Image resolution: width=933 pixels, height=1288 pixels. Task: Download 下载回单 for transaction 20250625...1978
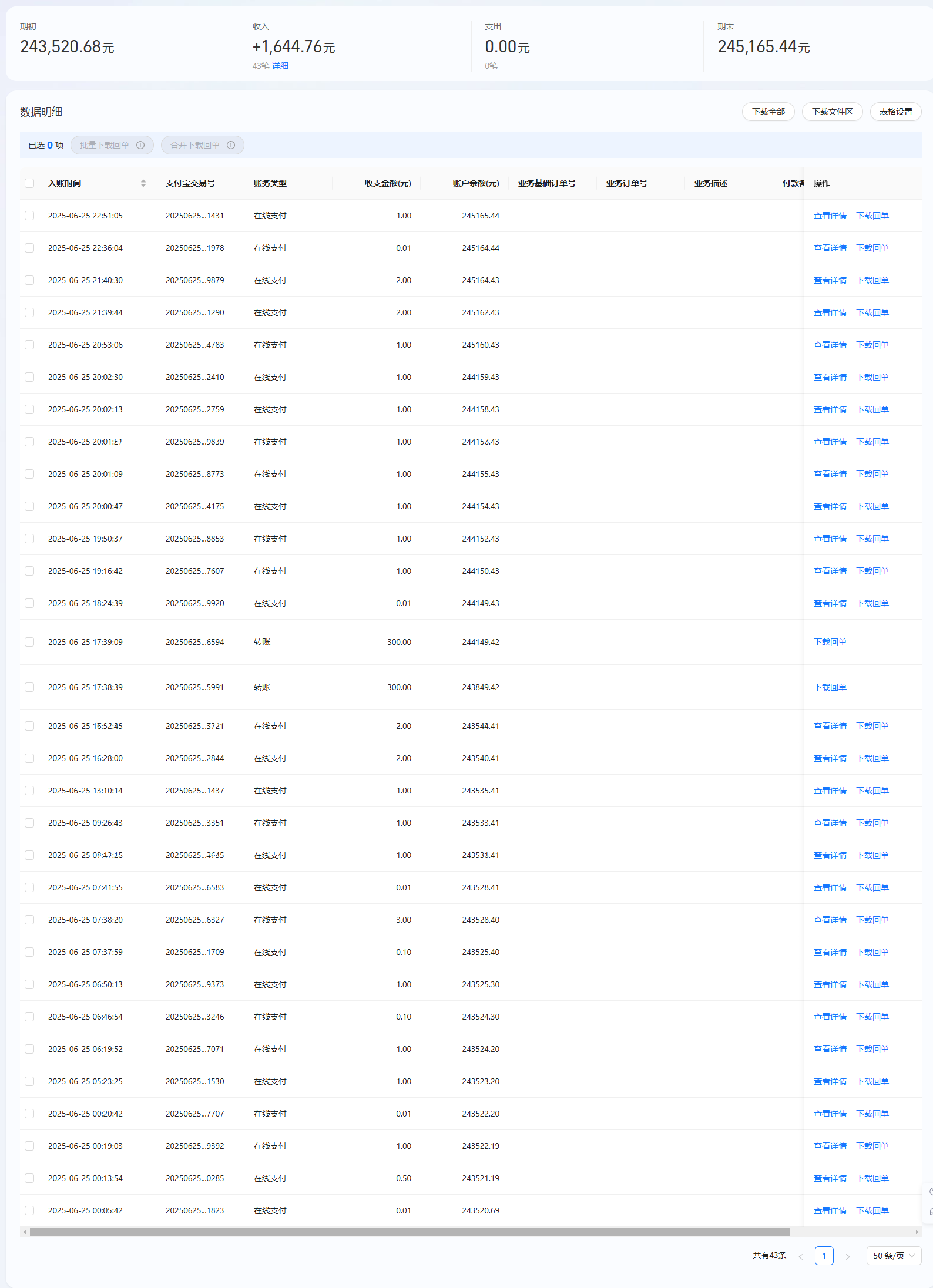coord(872,248)
